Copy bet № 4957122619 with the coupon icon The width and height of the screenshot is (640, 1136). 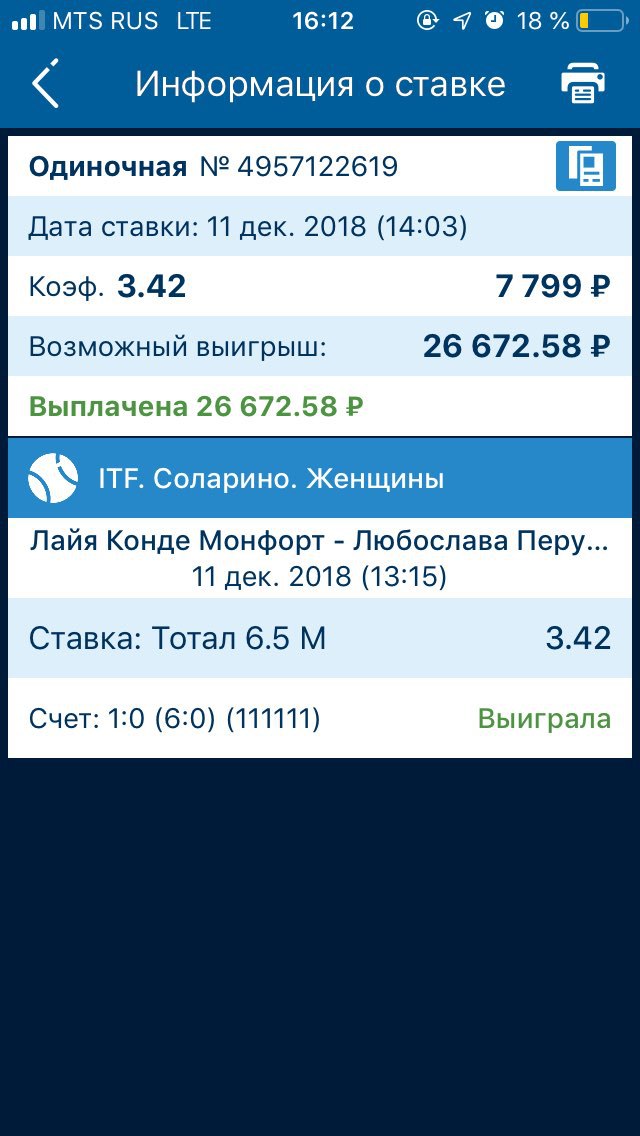[x=586, y=166]
